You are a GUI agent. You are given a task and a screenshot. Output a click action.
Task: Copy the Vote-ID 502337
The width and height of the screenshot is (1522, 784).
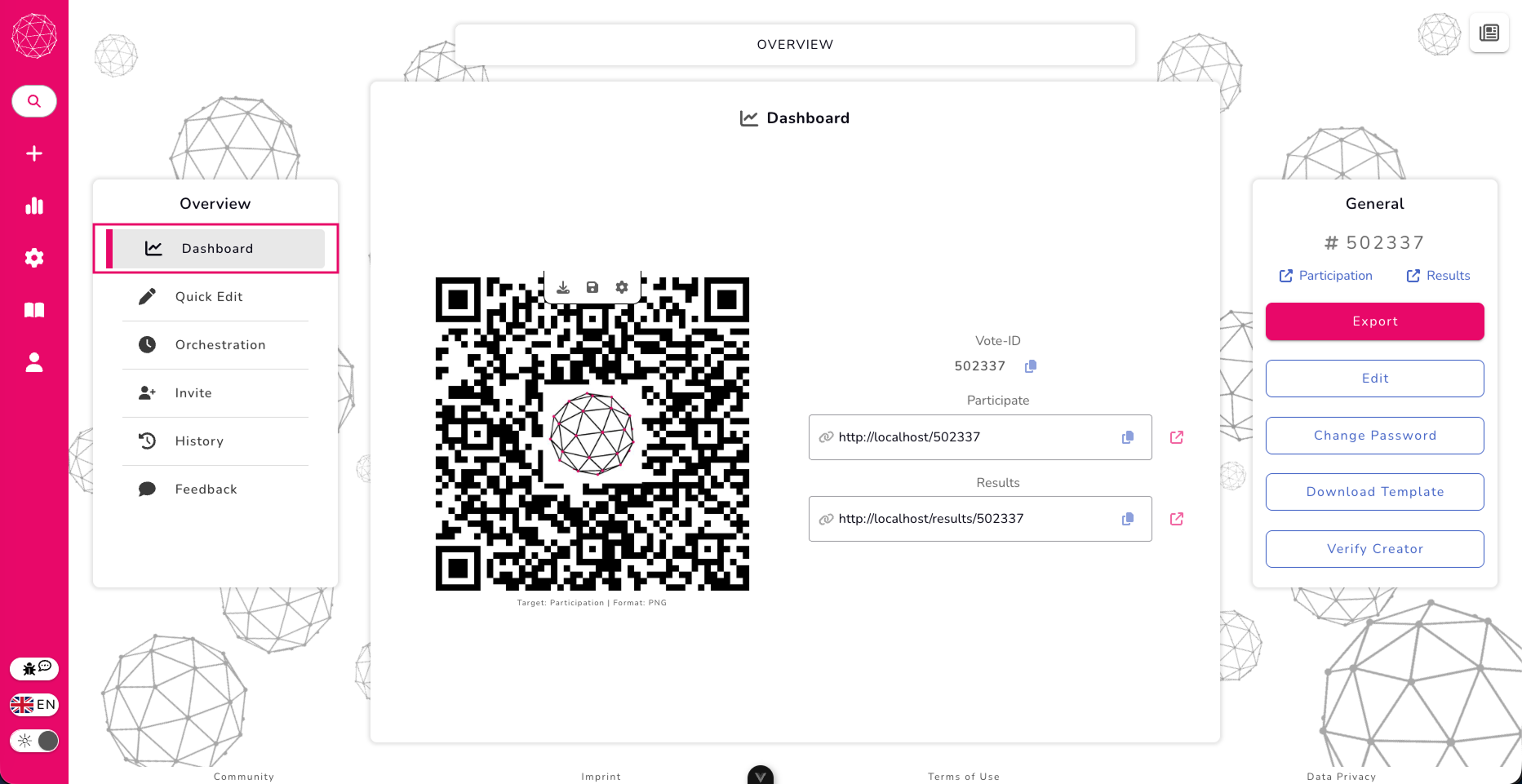(1031, 366)
